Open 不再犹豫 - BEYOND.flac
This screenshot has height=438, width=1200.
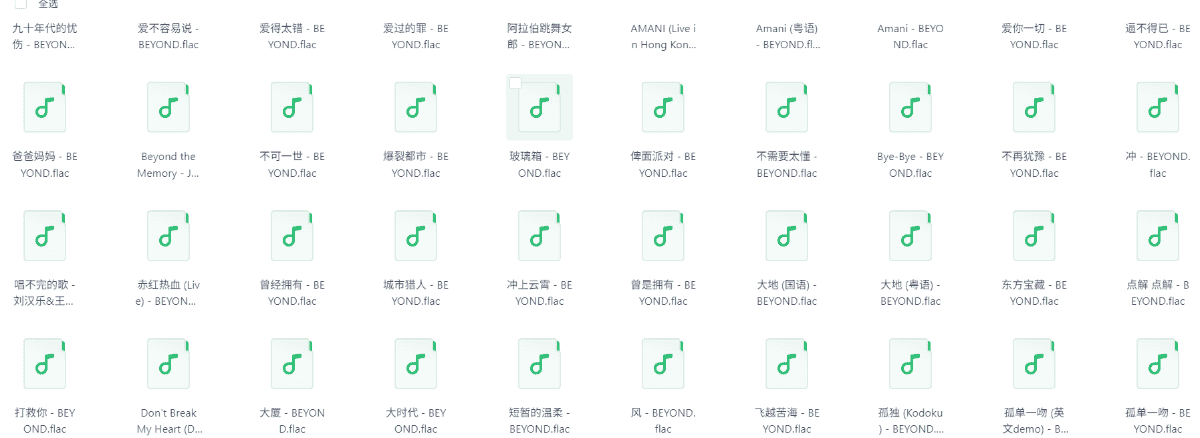tap(1034, 107)
